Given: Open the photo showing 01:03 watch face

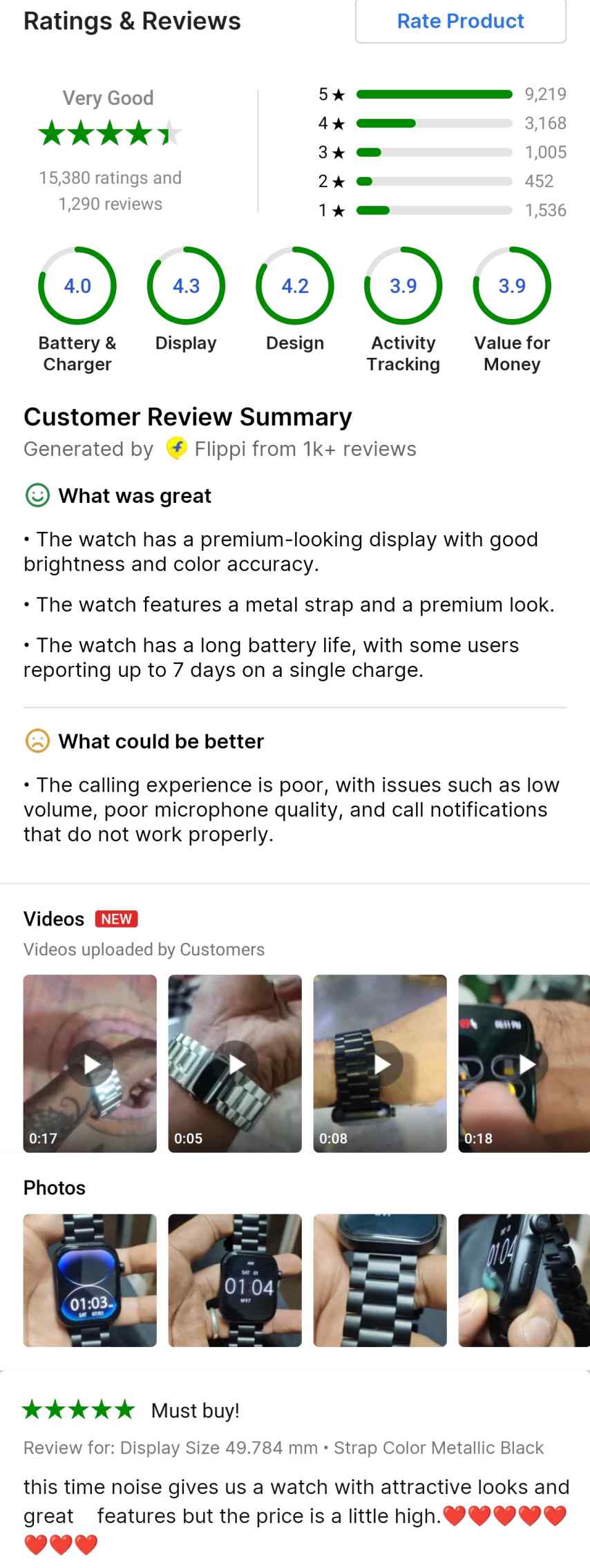Looking at the screenshot, I should pos(90,1280).
